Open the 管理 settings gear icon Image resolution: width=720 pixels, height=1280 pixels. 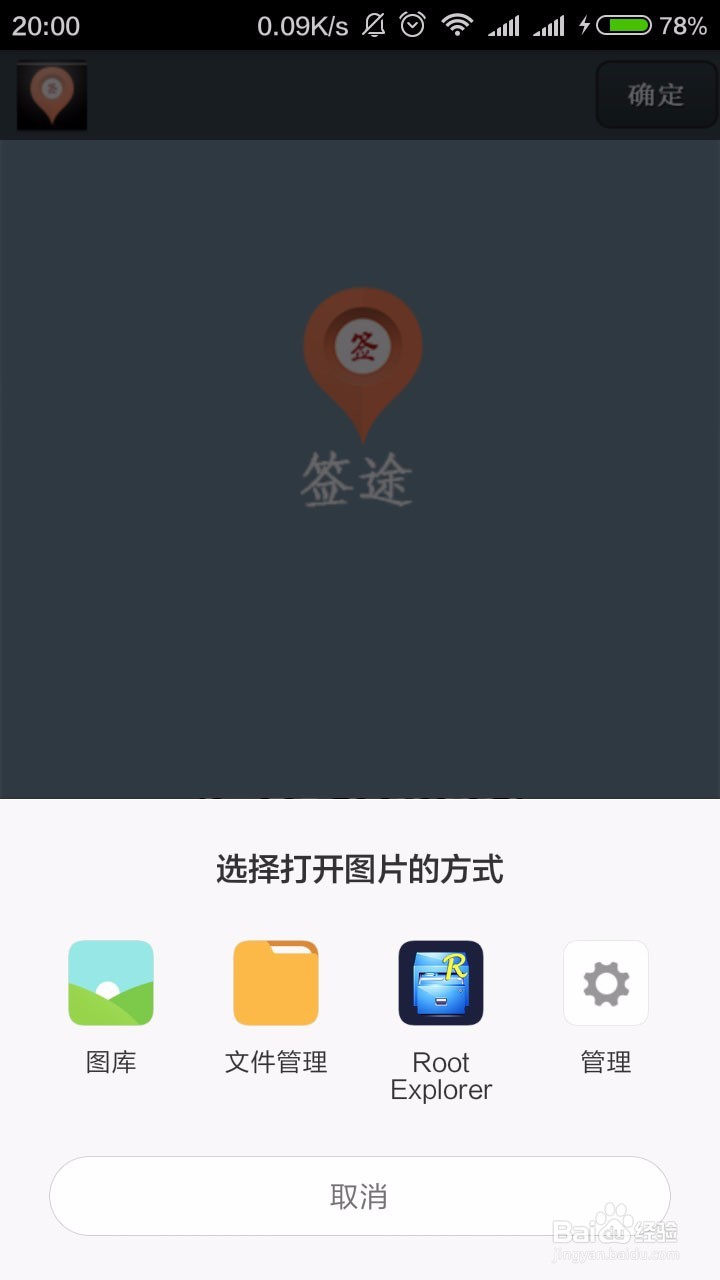point(605,983)
